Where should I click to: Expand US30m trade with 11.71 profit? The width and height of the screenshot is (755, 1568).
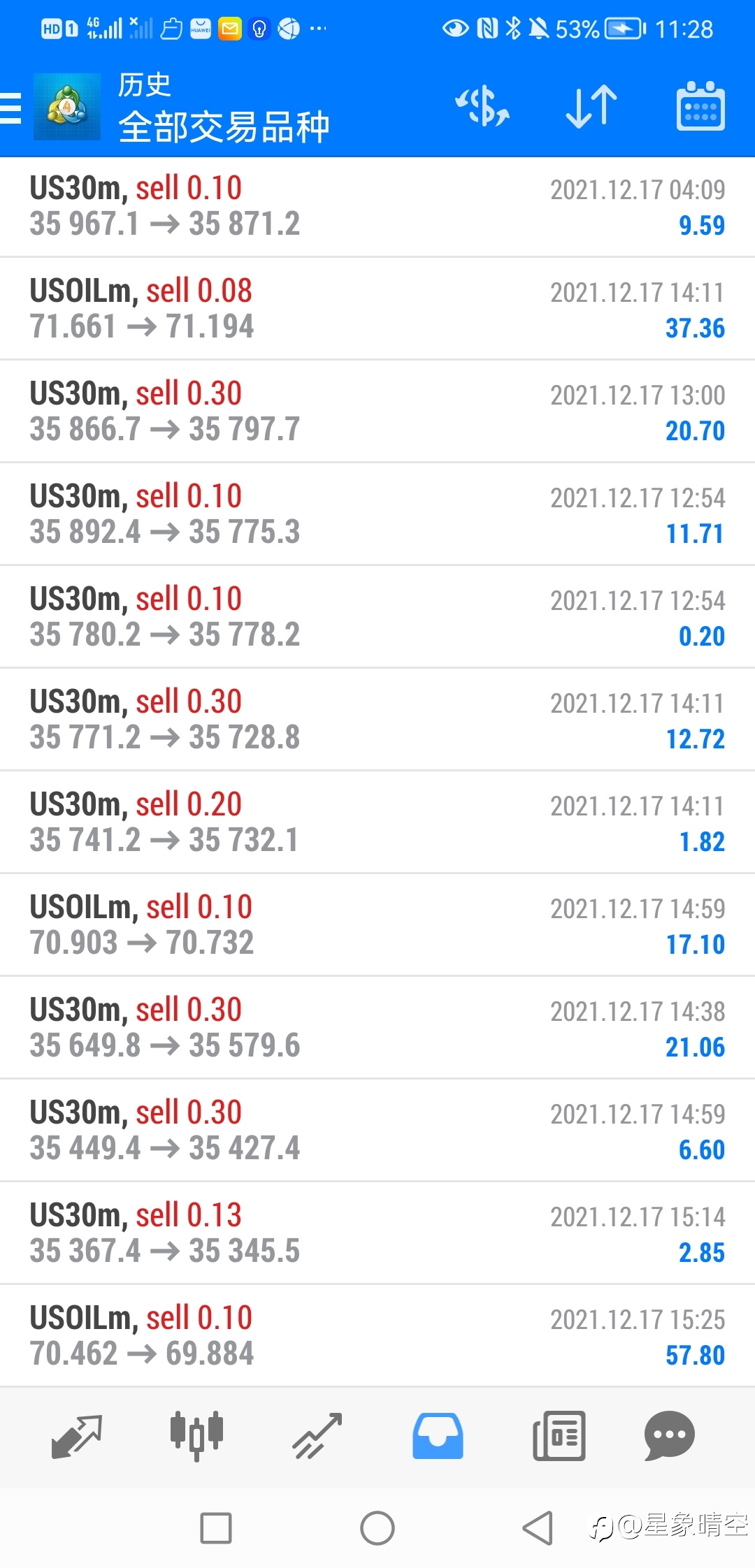tap(377, 514)
